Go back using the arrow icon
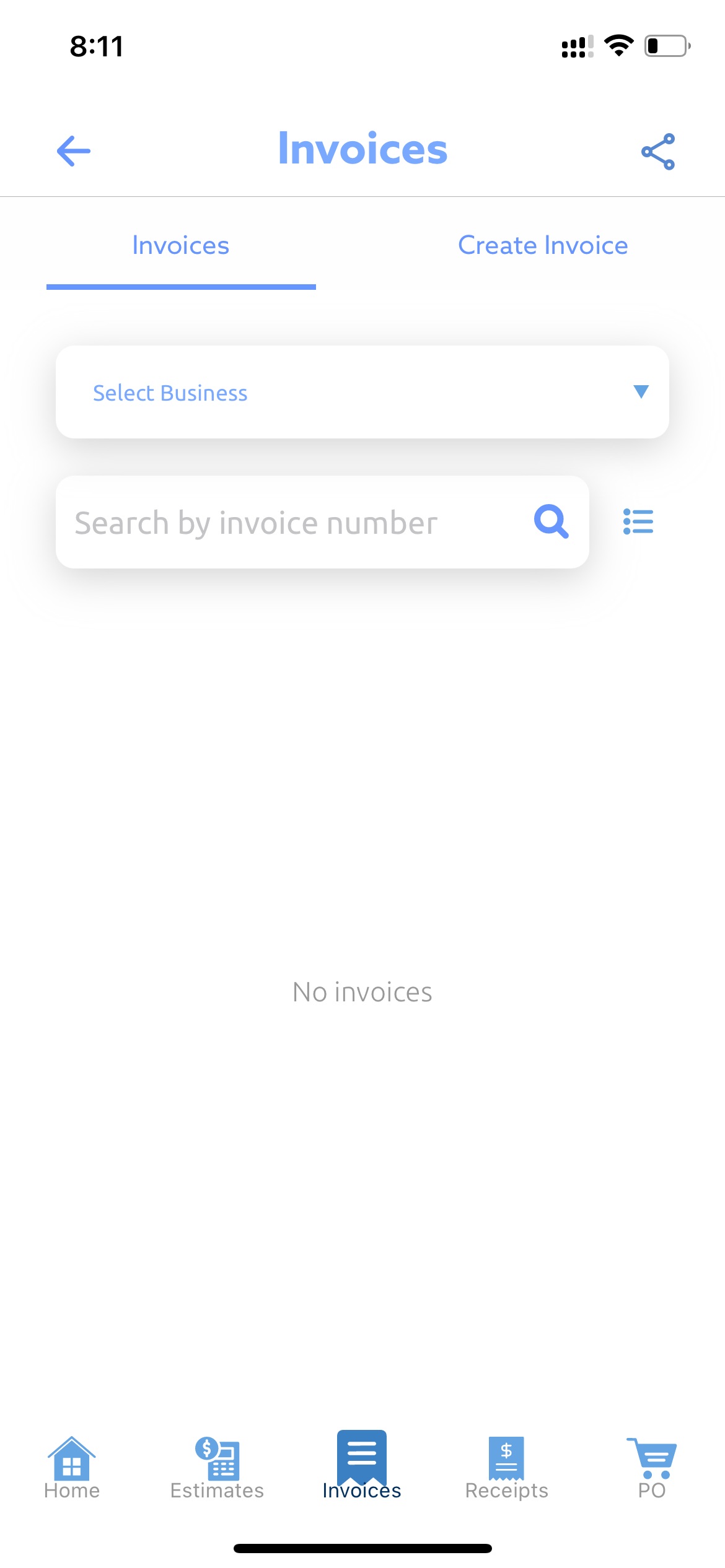Viewport: 725px width, 1568px height. [73, 151]
